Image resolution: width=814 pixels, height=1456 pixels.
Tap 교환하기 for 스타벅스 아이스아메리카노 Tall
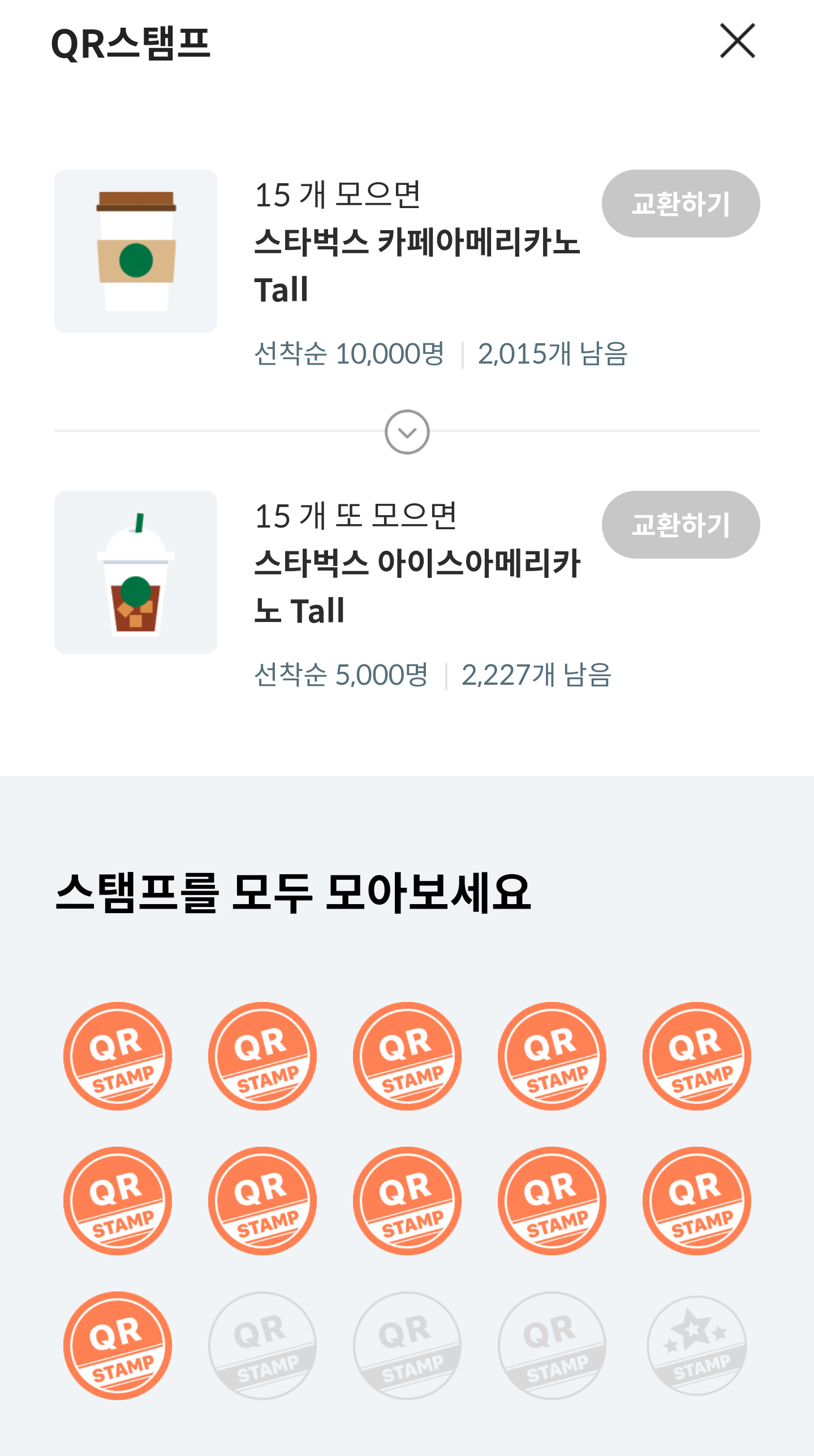[x=681, y=525]
